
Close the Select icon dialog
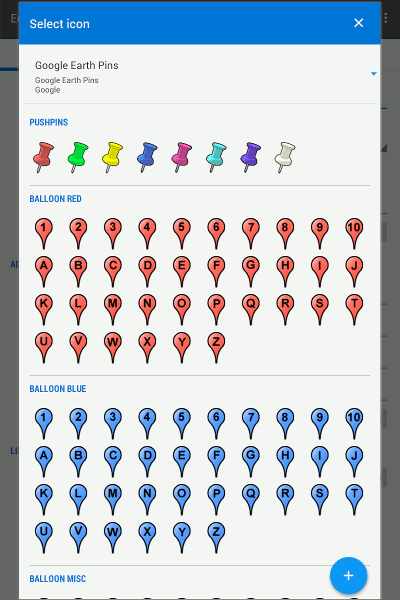tap(358, 23)
